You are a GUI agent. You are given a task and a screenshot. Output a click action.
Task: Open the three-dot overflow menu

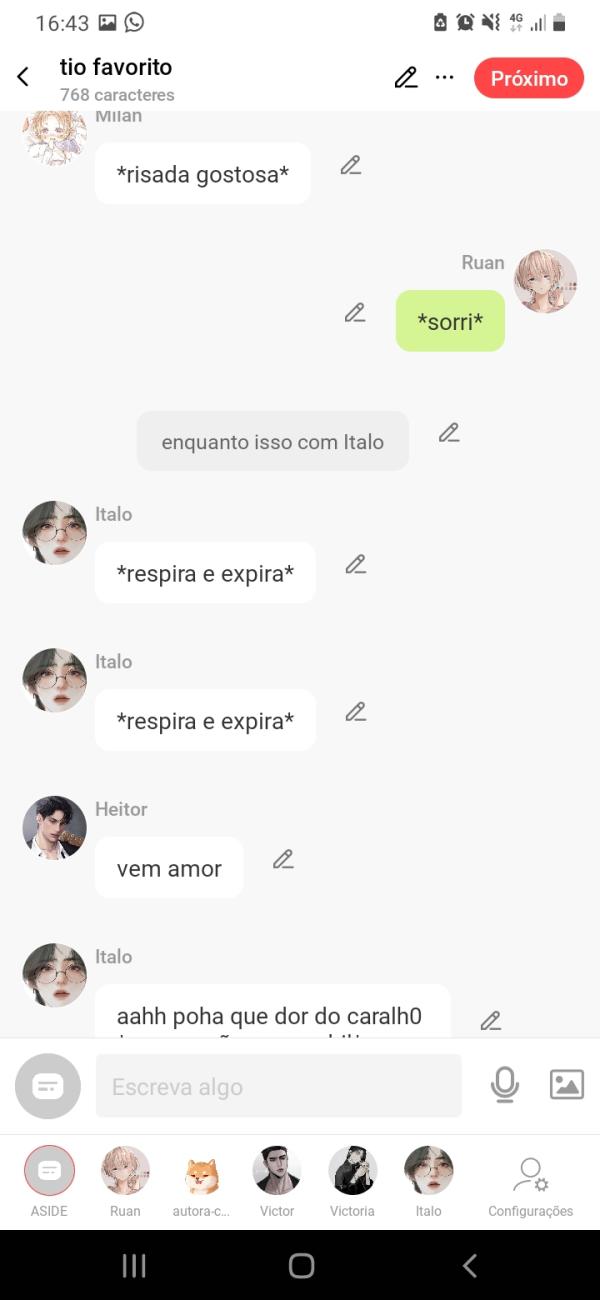[x=445, y=78]
